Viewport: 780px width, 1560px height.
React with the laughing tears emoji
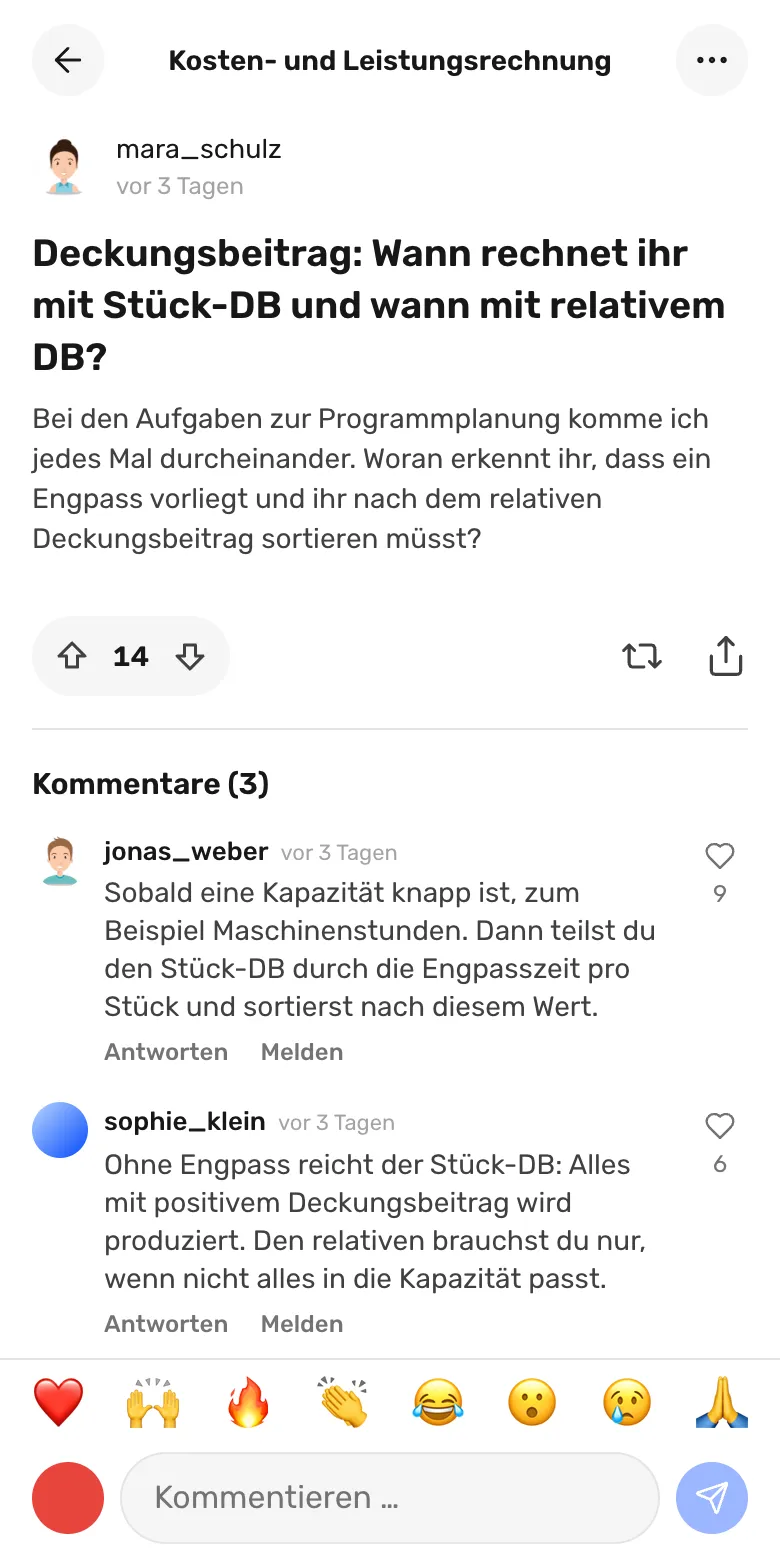point(437,1402)
